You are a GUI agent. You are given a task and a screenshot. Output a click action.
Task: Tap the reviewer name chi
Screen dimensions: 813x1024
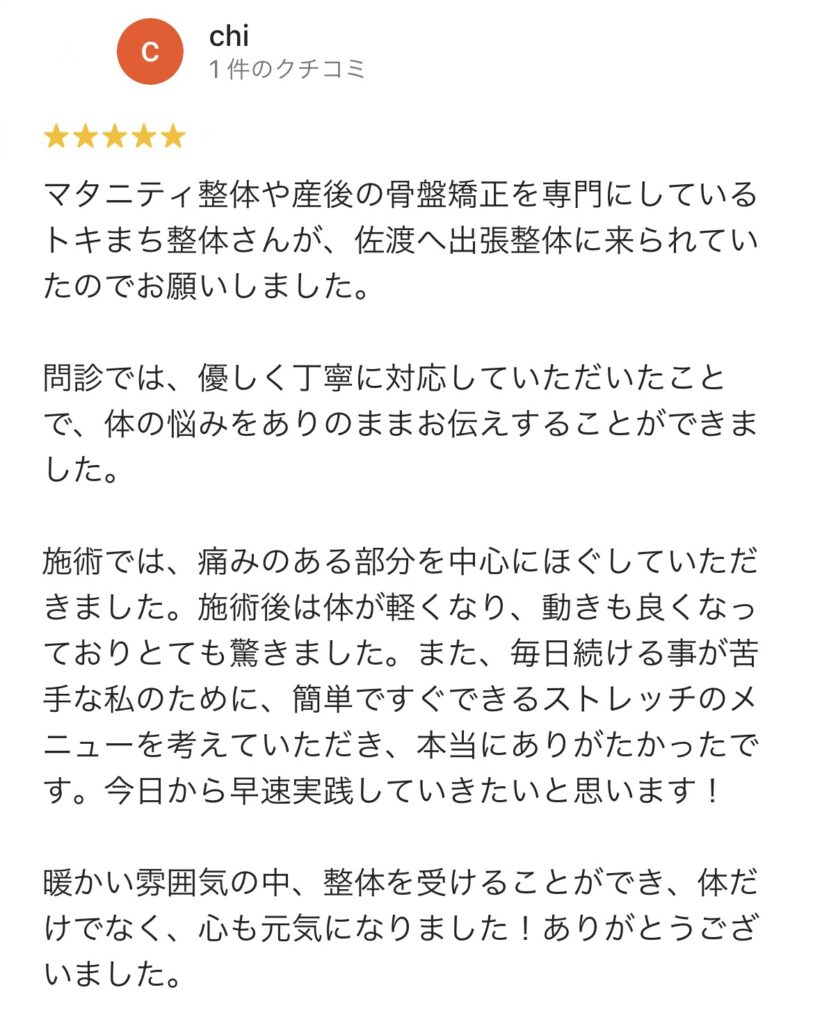(x=229, y=35)
